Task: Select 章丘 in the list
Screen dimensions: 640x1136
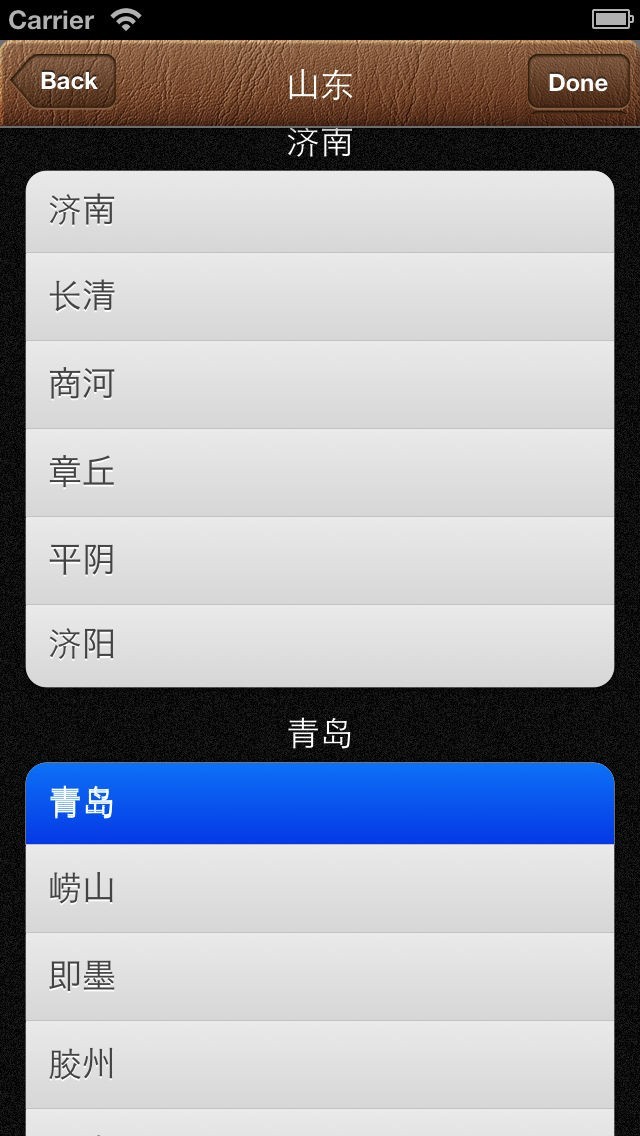Action: [320, 473]
